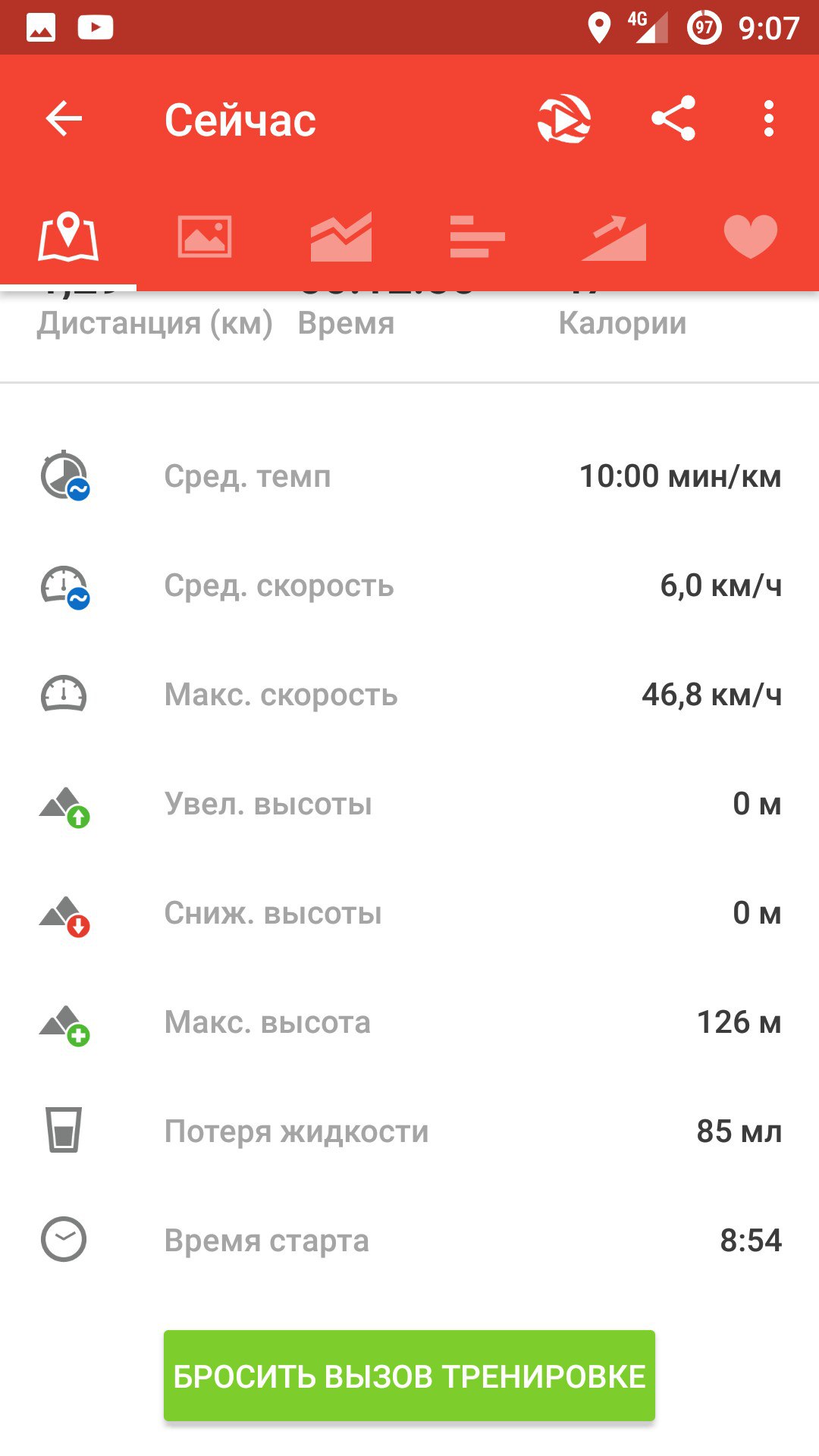Open the route replay globe icon
The image size is (819, 1456).
pos(564,119)
